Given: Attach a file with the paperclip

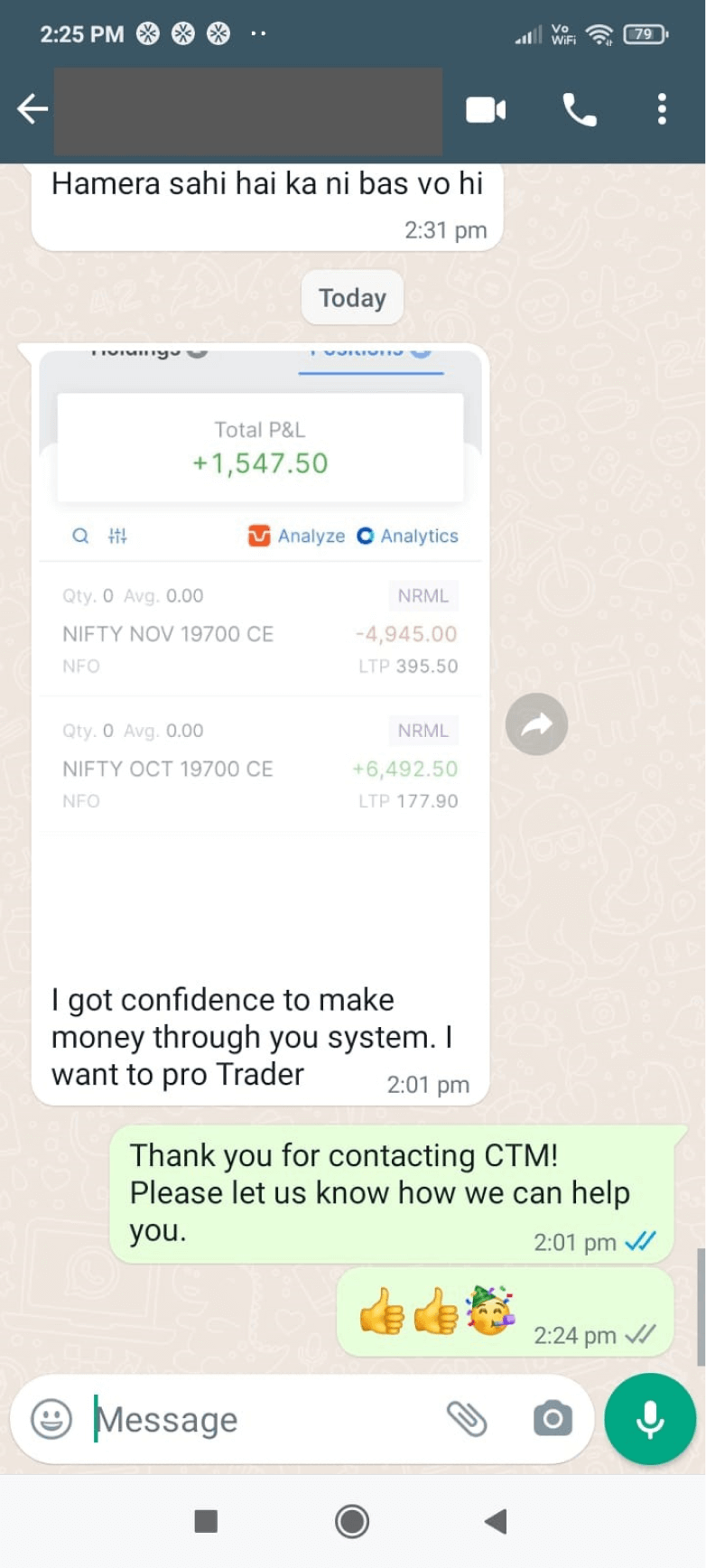Looking at the screenshot, I should coord(467,1419).
